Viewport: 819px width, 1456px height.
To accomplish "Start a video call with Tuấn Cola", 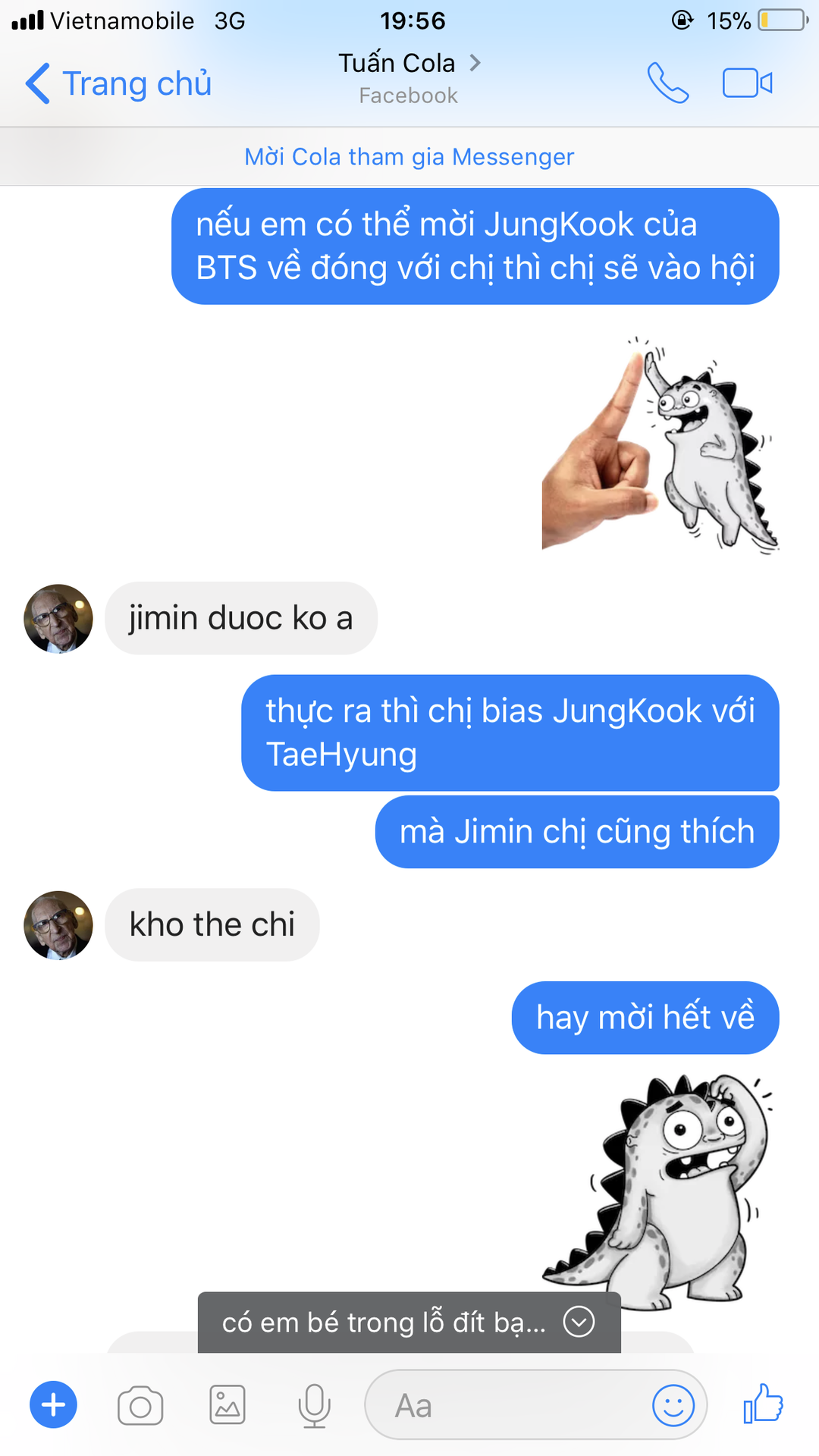I will pos(747,83).
